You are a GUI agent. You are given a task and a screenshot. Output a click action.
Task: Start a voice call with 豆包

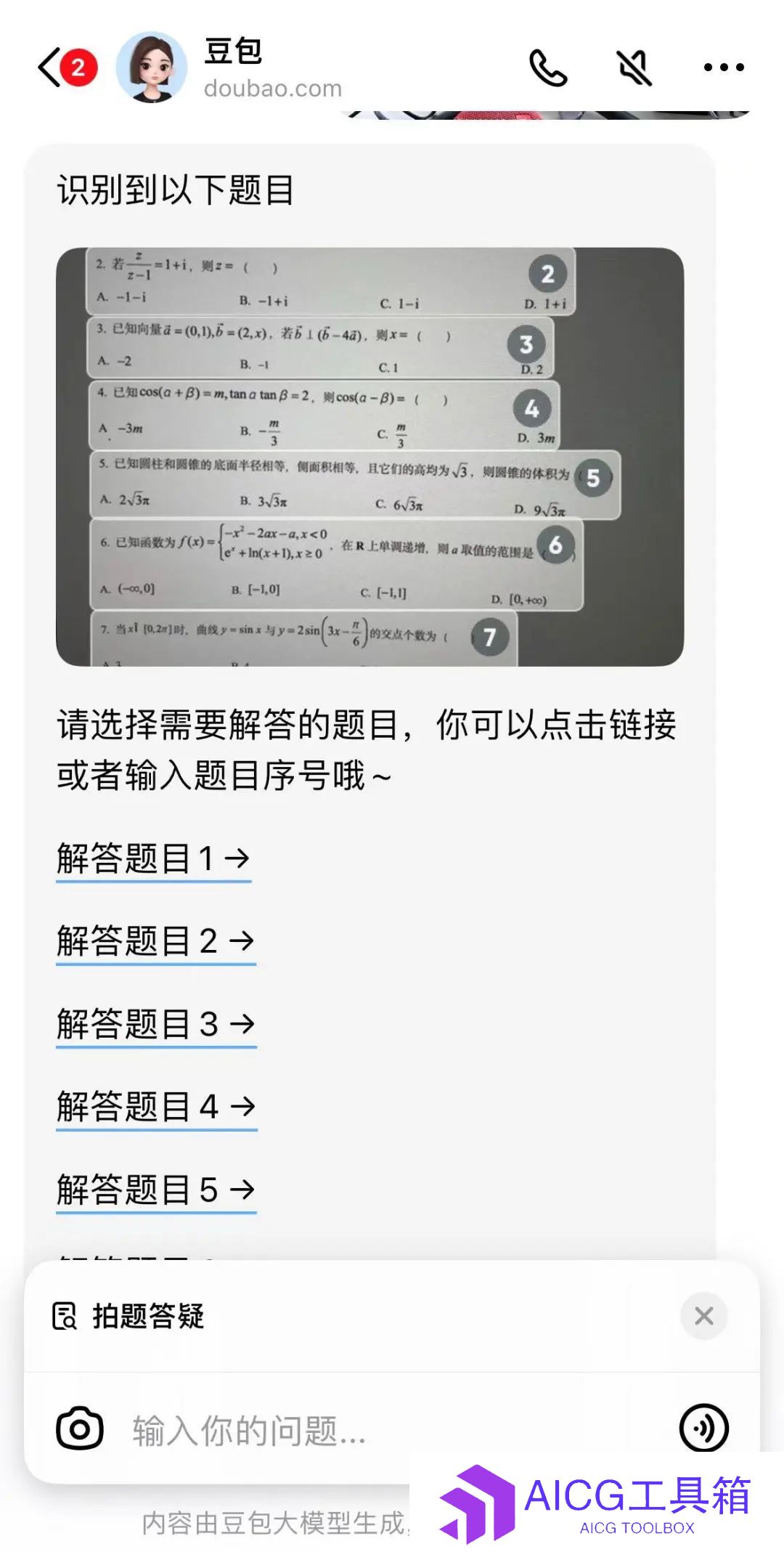tap(548, 68)
